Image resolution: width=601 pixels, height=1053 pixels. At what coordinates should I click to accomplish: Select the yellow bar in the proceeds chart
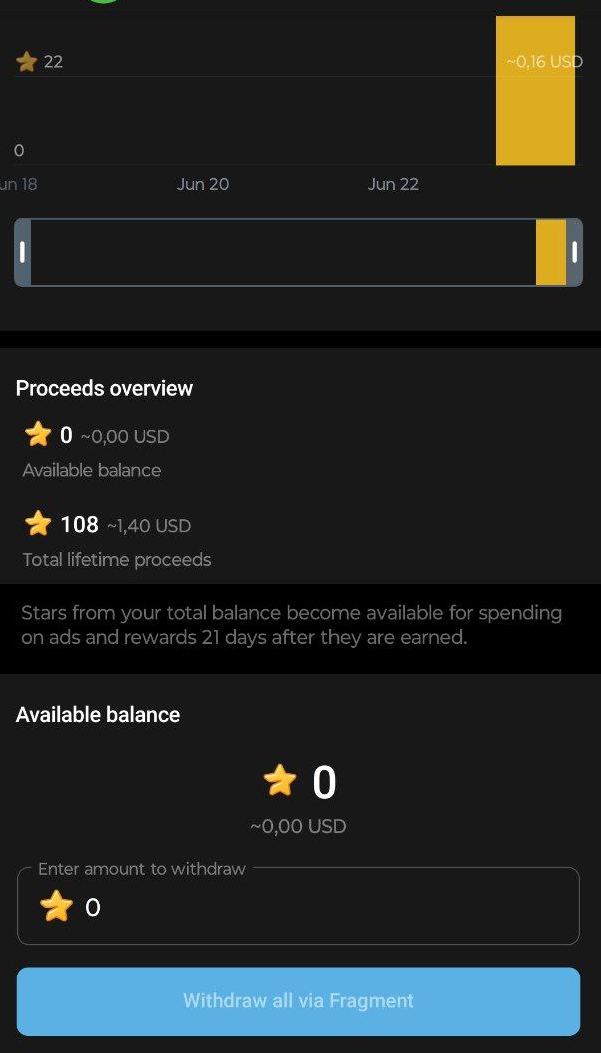click(x=535, y=100)
